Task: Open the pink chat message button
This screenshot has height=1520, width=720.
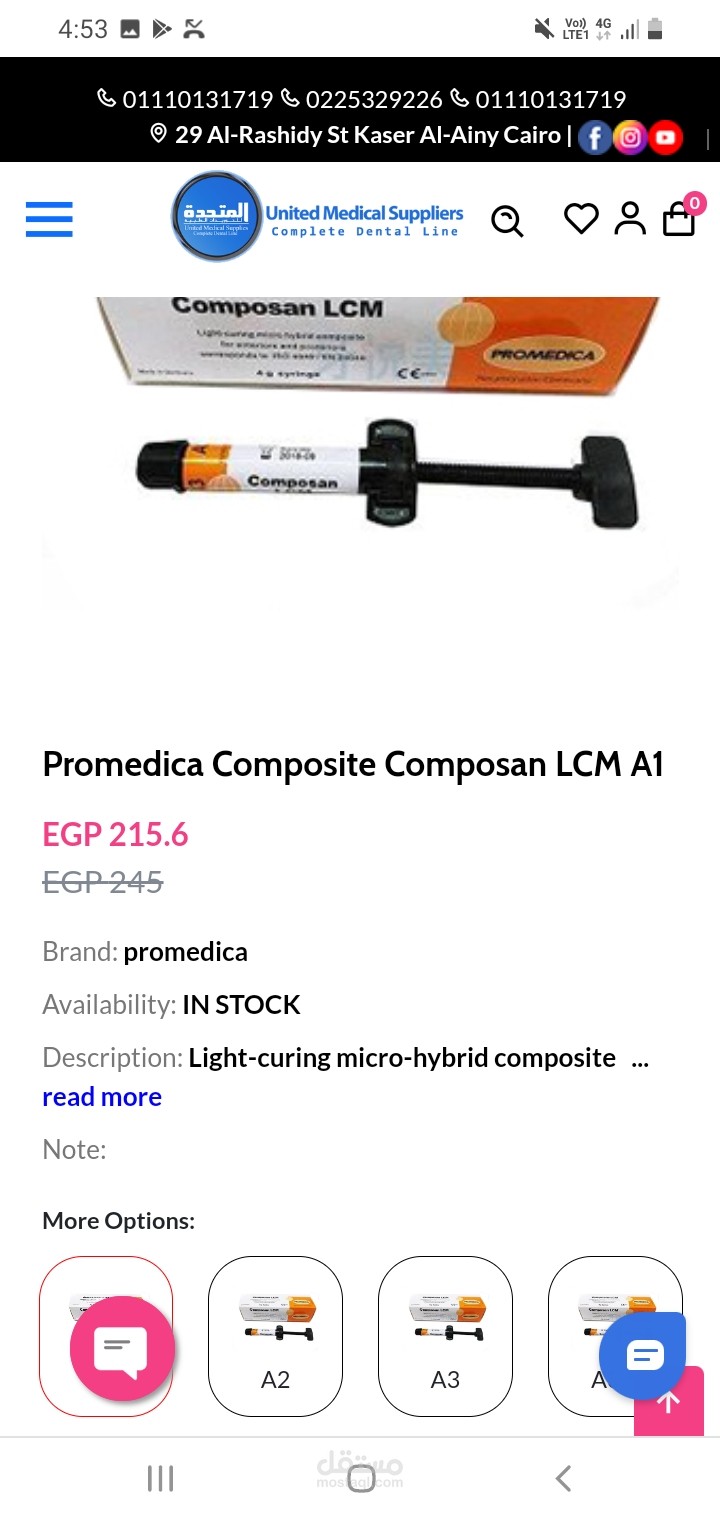Action: [122, 1348]
